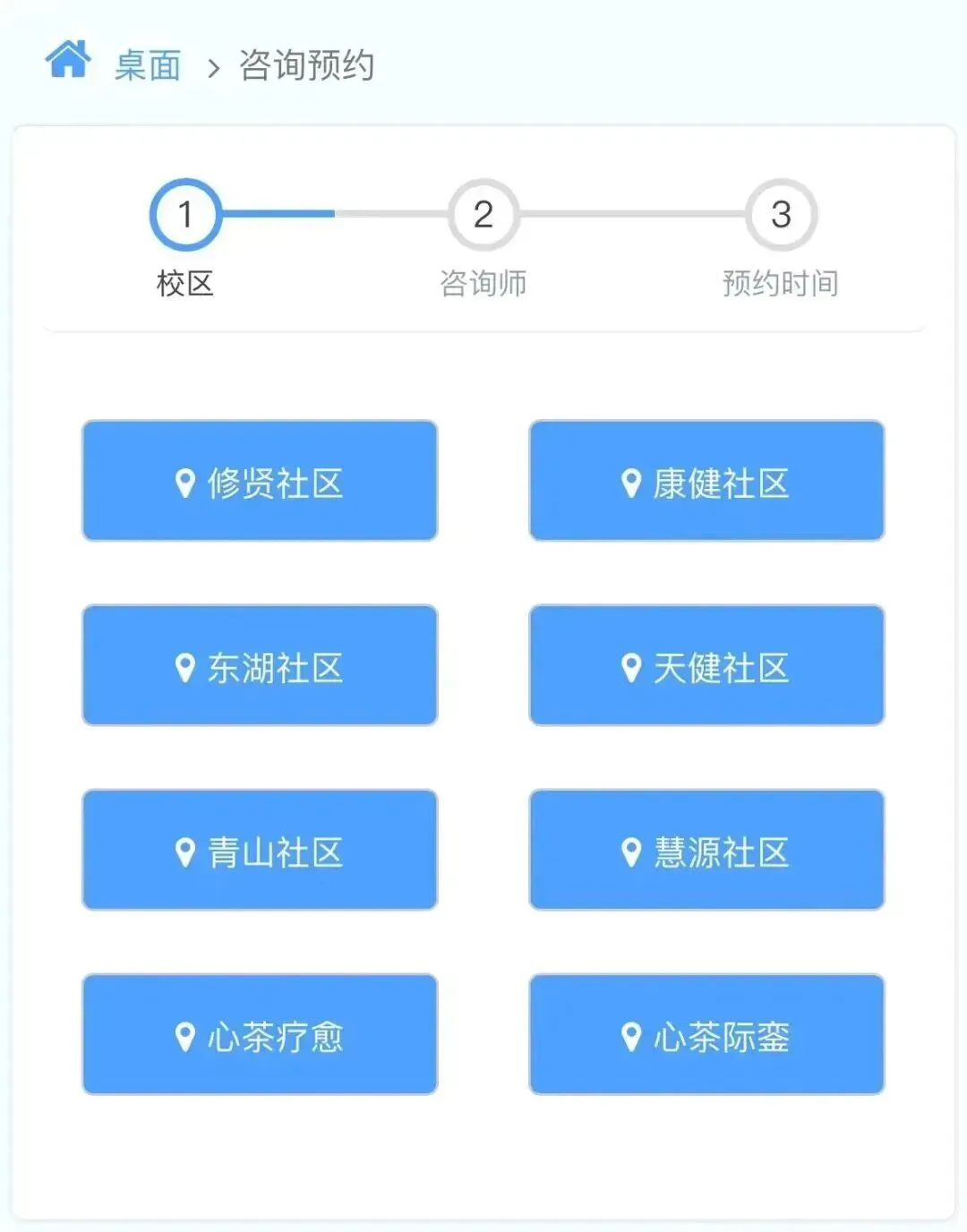Choose 慧源社区 location
This screenshot has width=967, height=1232.
coord(706,850)
